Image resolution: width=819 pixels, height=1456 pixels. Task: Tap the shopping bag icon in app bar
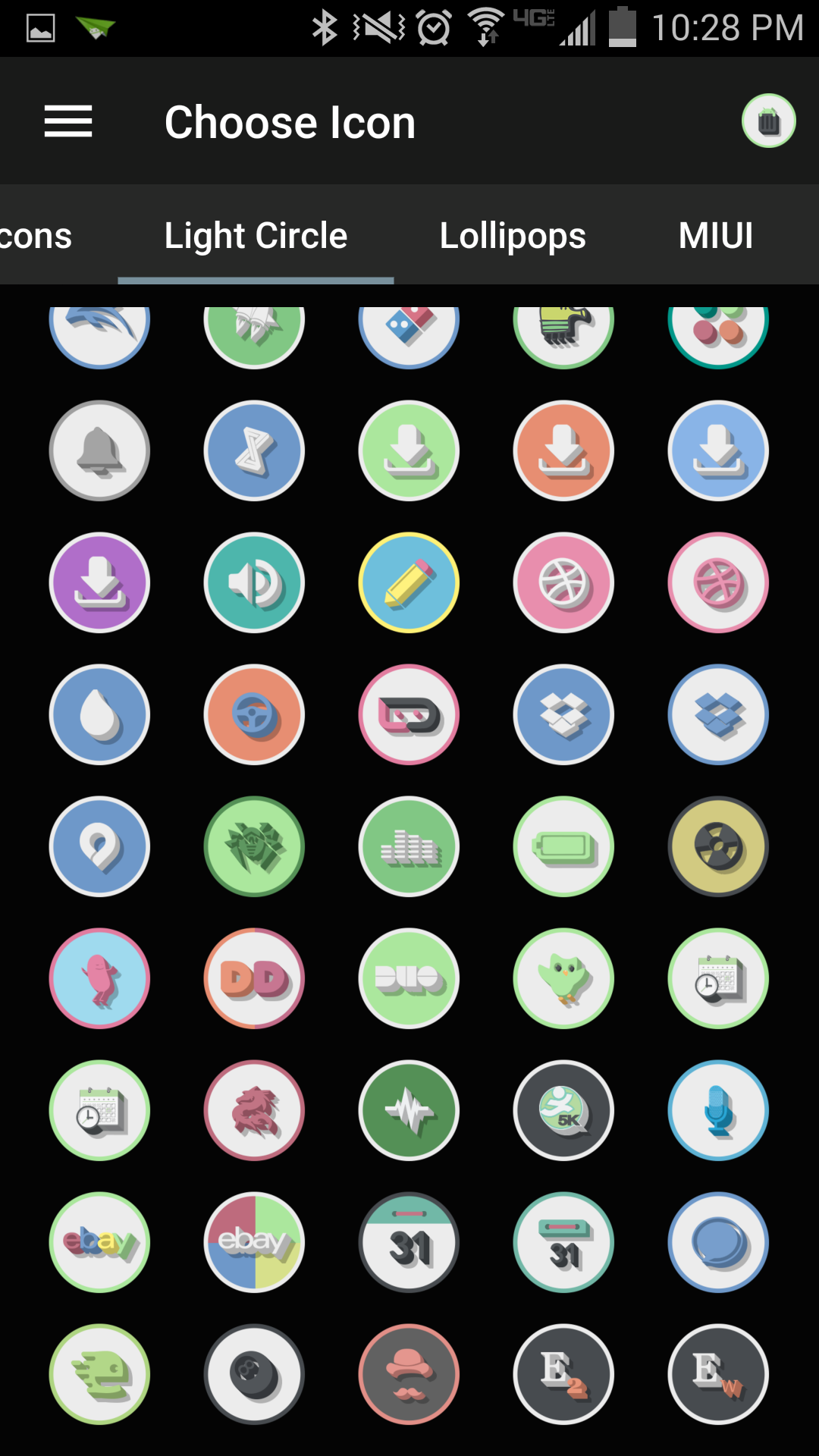click(768, 121)
